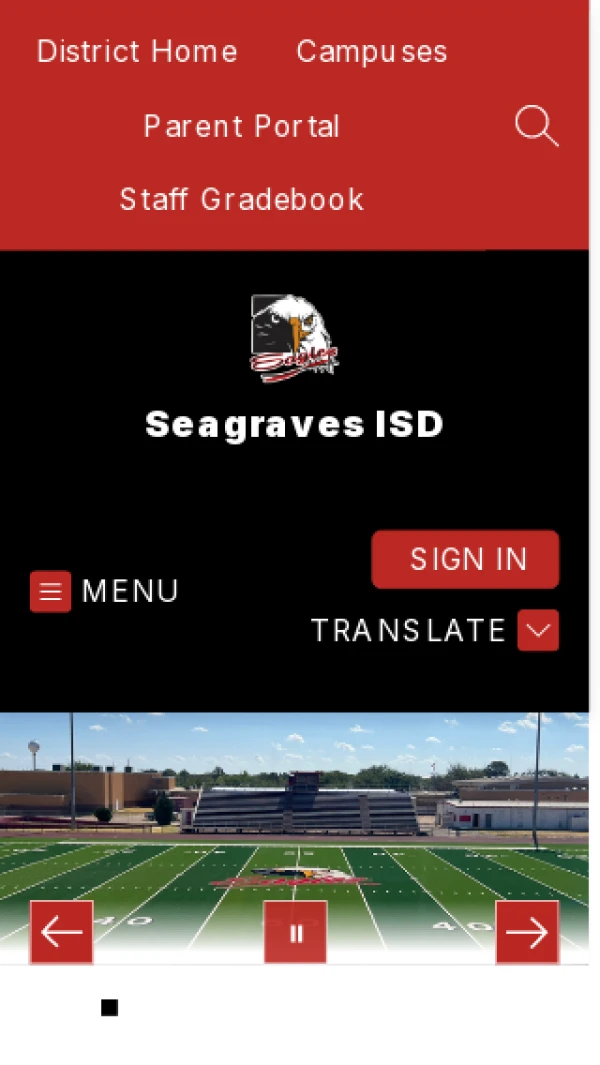Pause the image slideshow

coord(295,932)
